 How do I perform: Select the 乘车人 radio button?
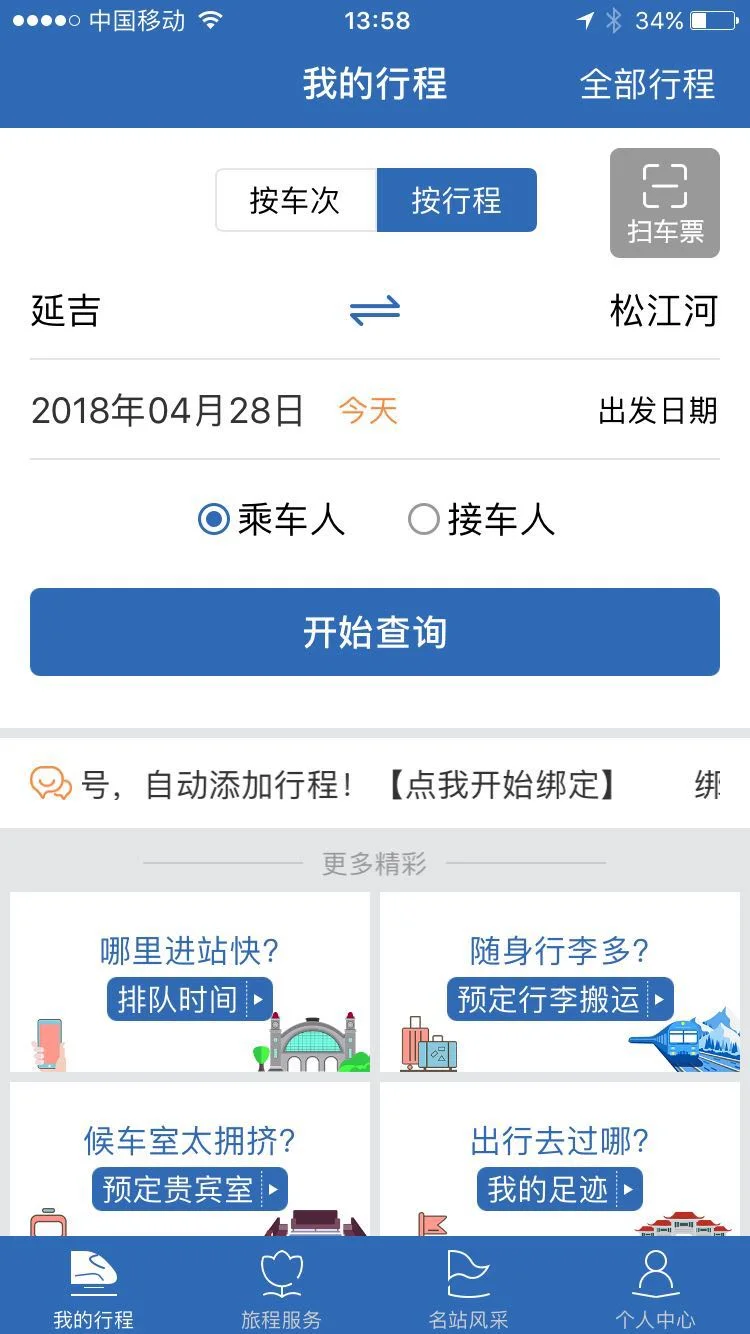(x=212, y=520)
